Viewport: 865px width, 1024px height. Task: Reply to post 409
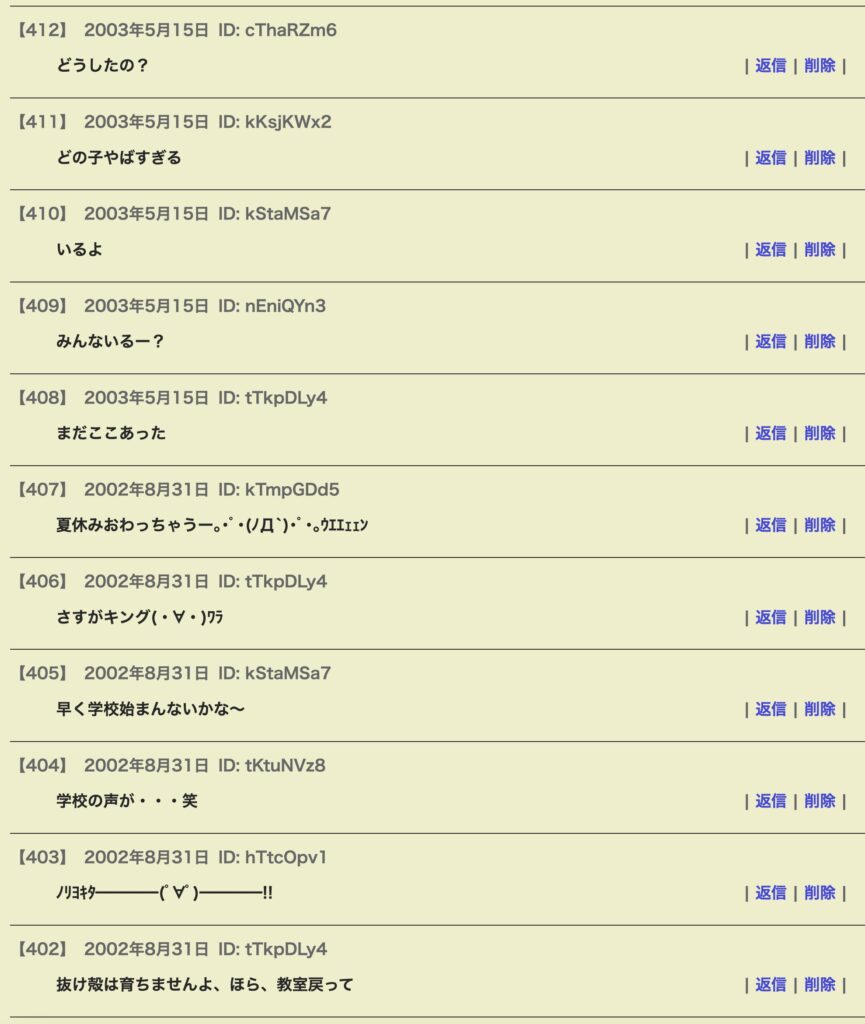click(770, 342)
